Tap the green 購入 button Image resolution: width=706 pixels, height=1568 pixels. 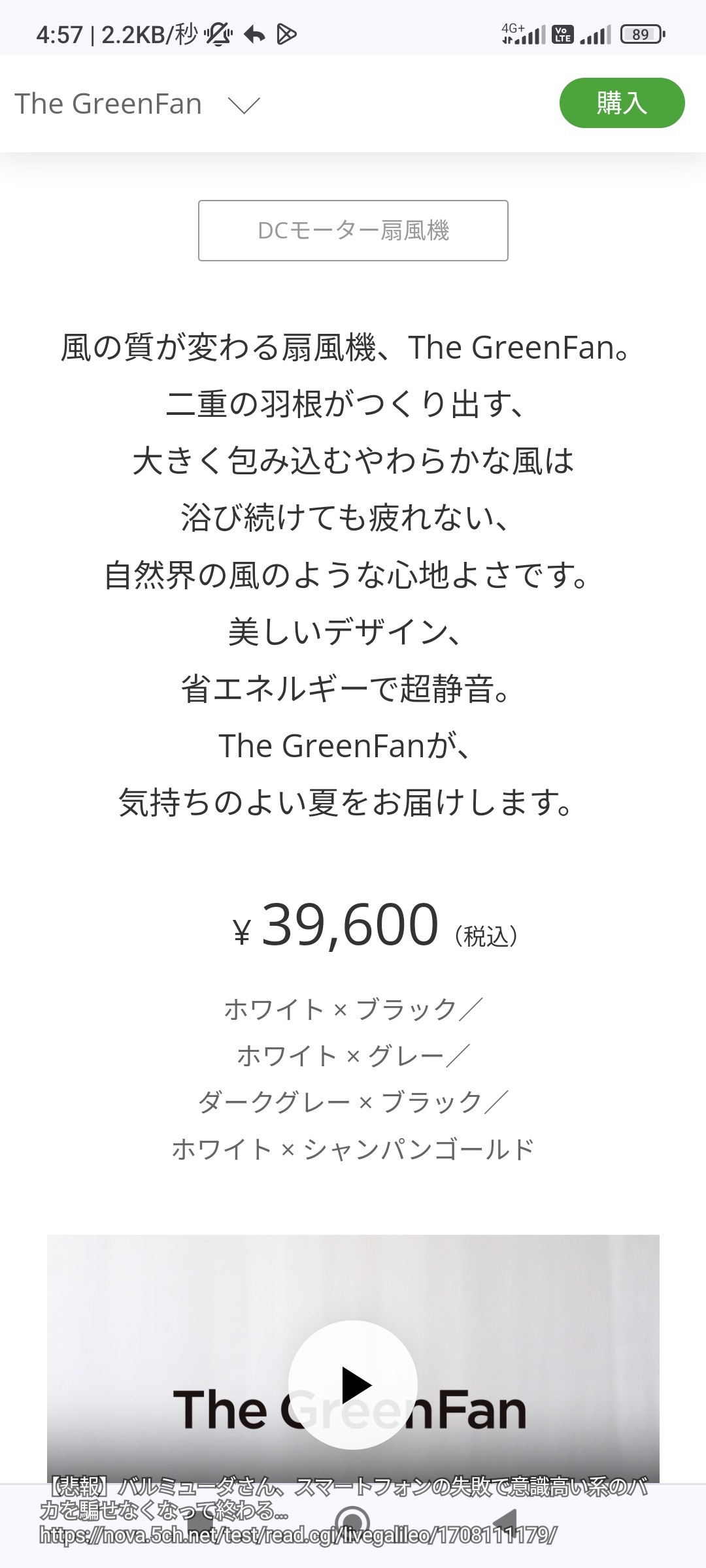622,103
